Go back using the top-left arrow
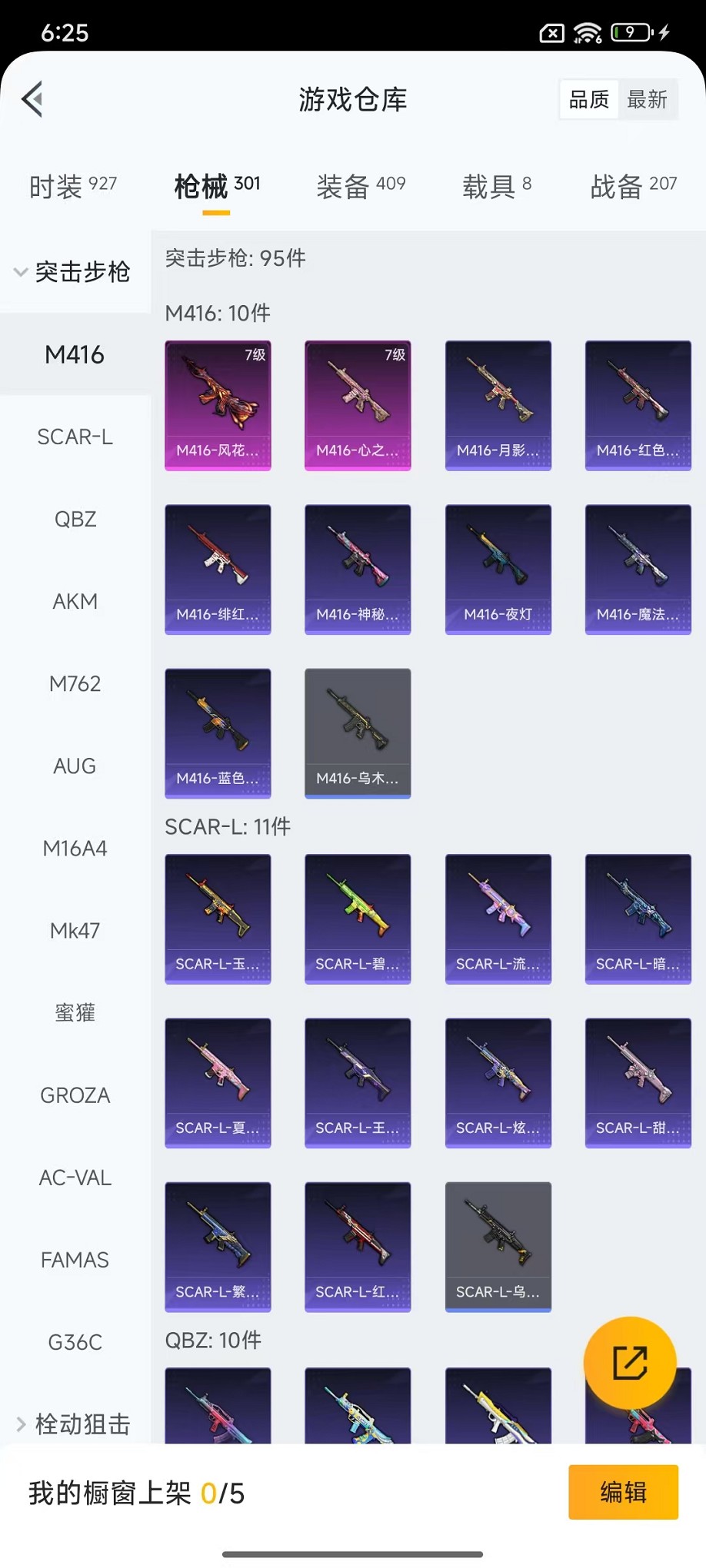Screen dimensions: 706x1568 (32, 99)
